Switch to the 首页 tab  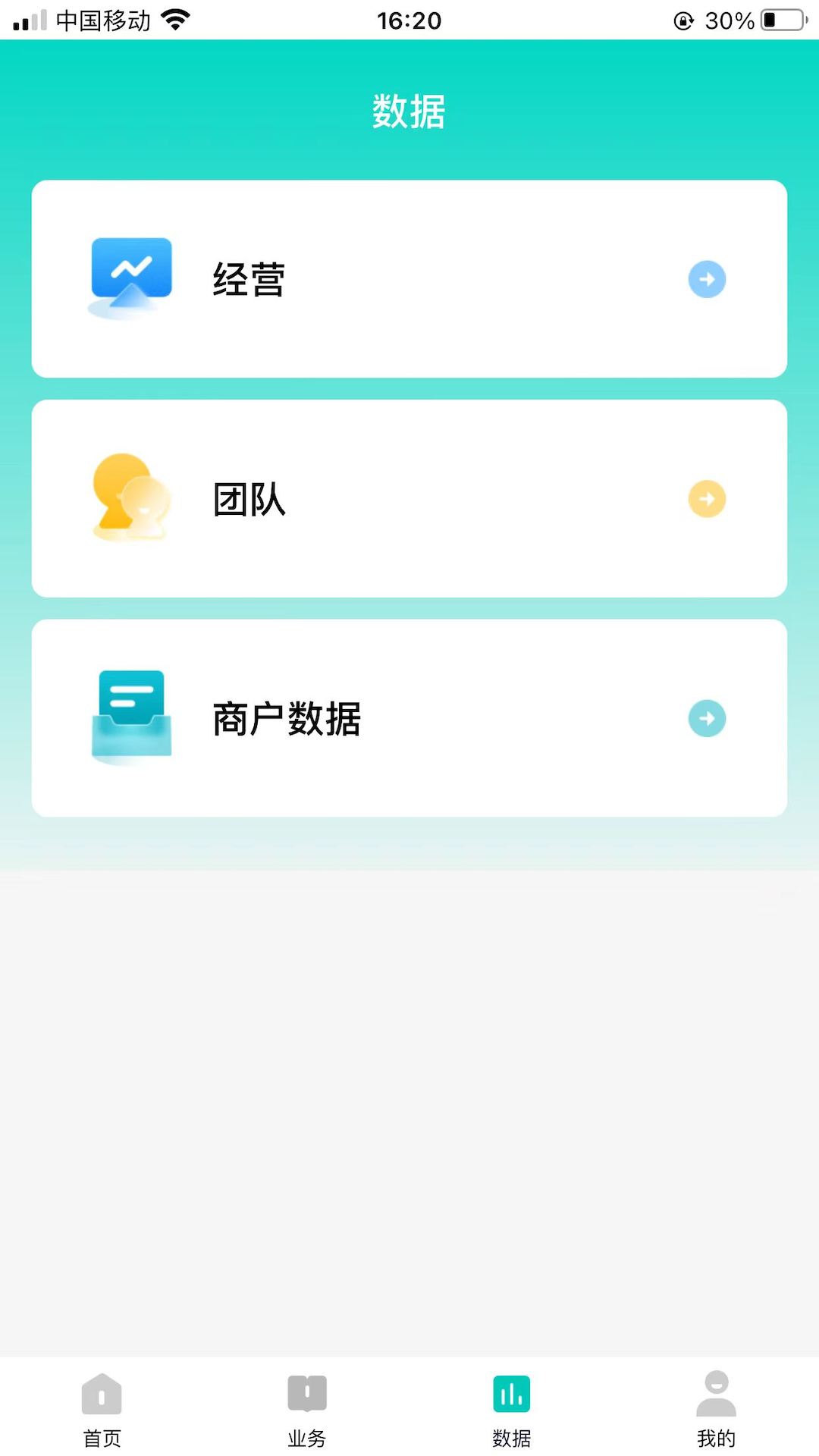tap(101, 1410)
